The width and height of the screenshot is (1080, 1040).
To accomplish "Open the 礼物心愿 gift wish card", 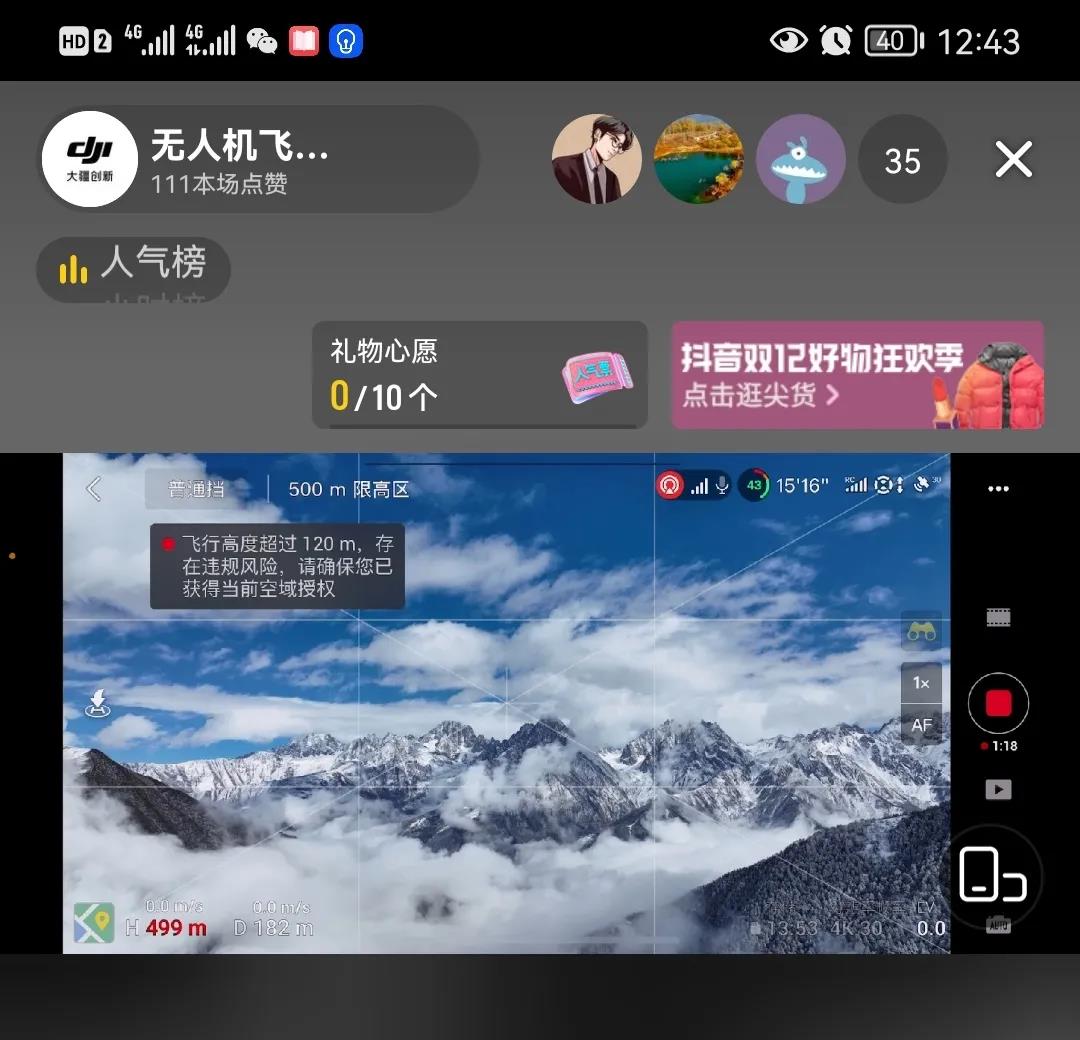I will click(x=480, y=375).
